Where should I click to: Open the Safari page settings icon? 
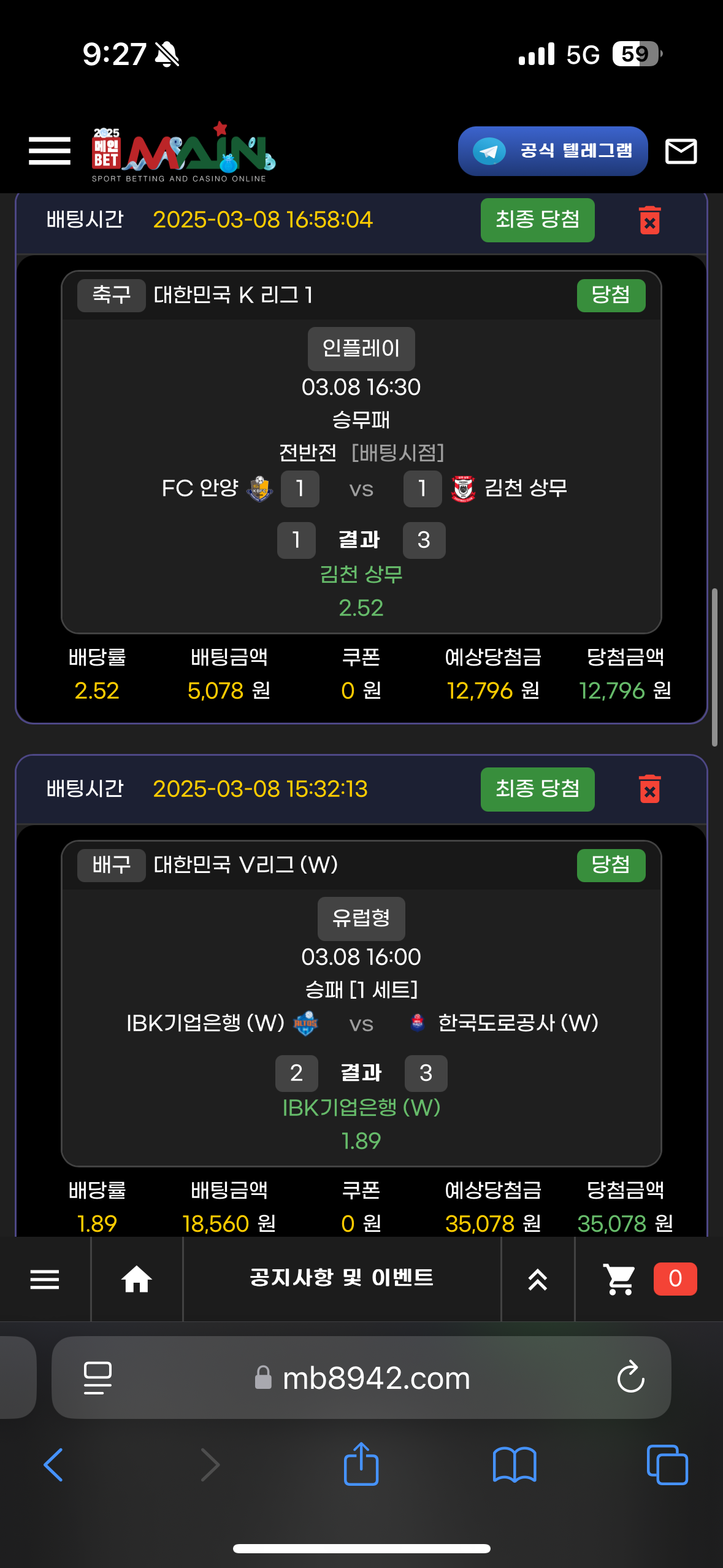point(98,1378)
